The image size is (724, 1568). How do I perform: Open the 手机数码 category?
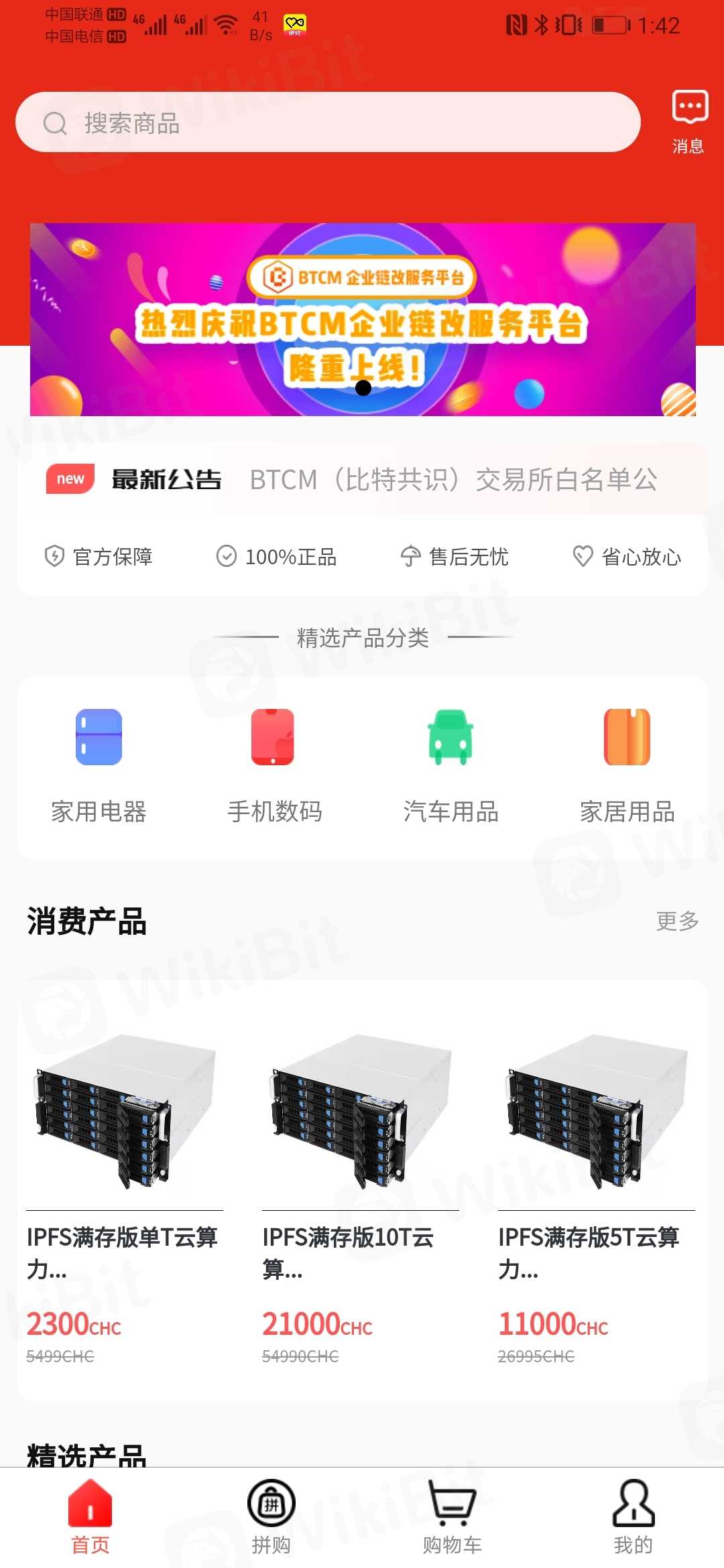click(274, 765)
